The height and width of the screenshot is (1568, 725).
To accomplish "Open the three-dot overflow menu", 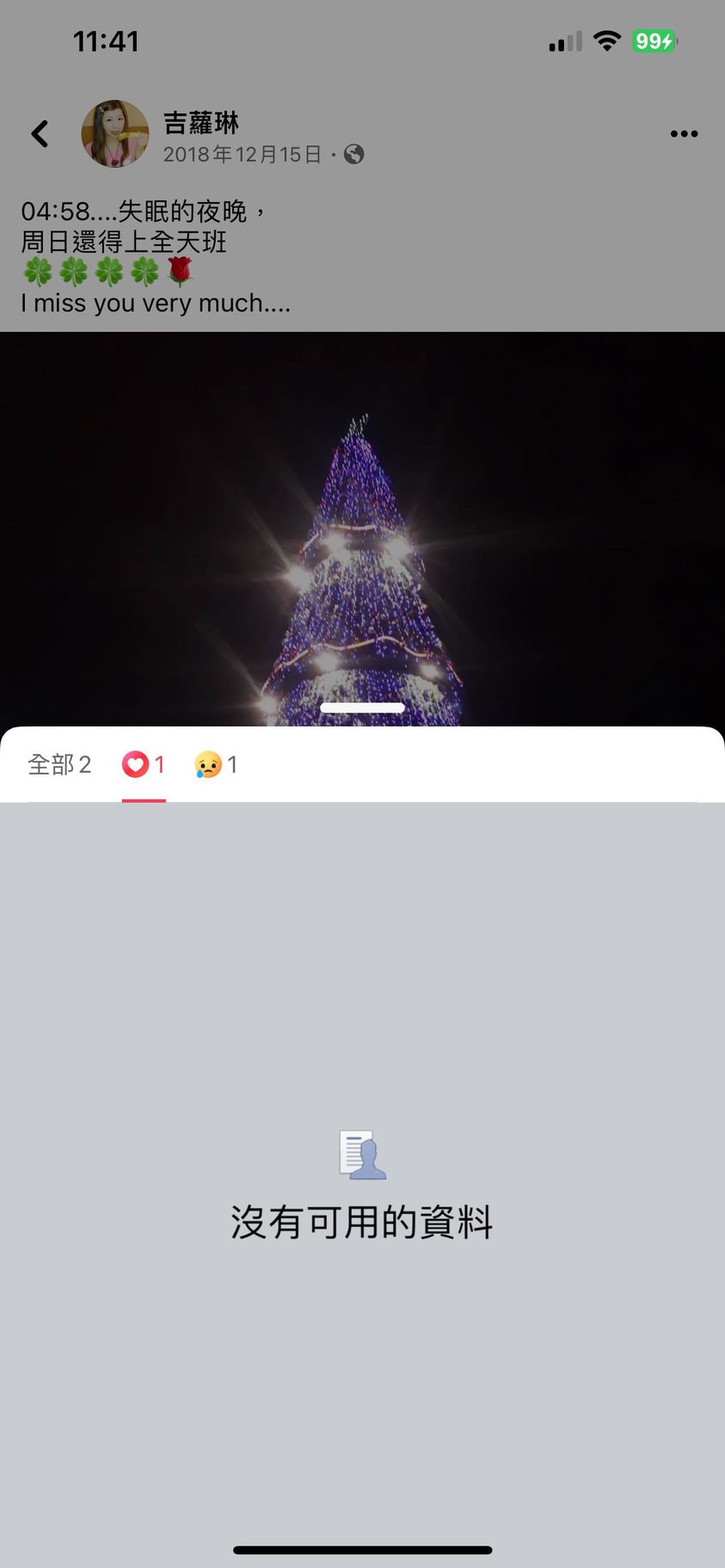I will (x=684, y=134).
